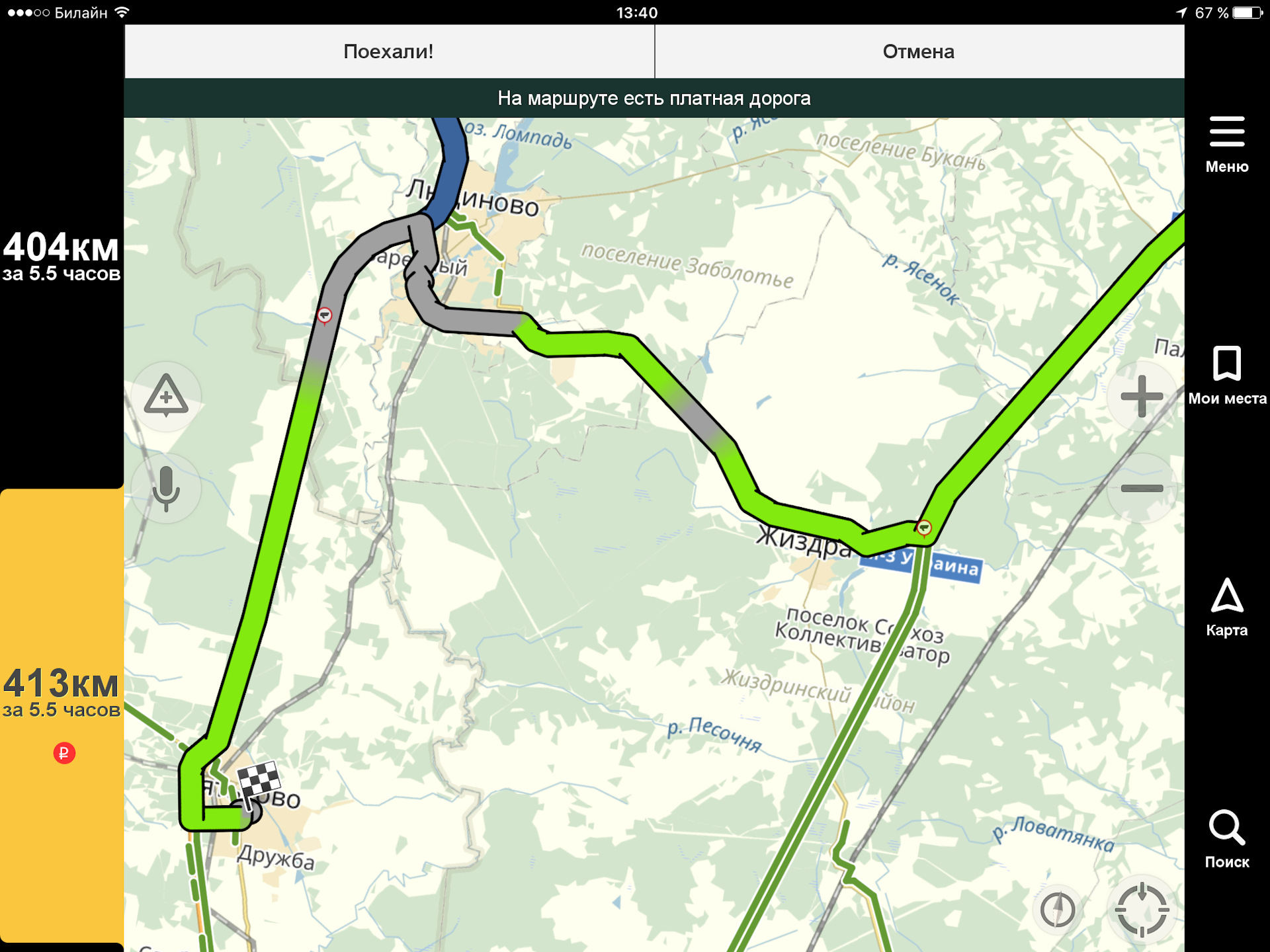Screen dimensions: 1270x952
Task: Activate voice input microphone
Action: click(x=166, y=489)
